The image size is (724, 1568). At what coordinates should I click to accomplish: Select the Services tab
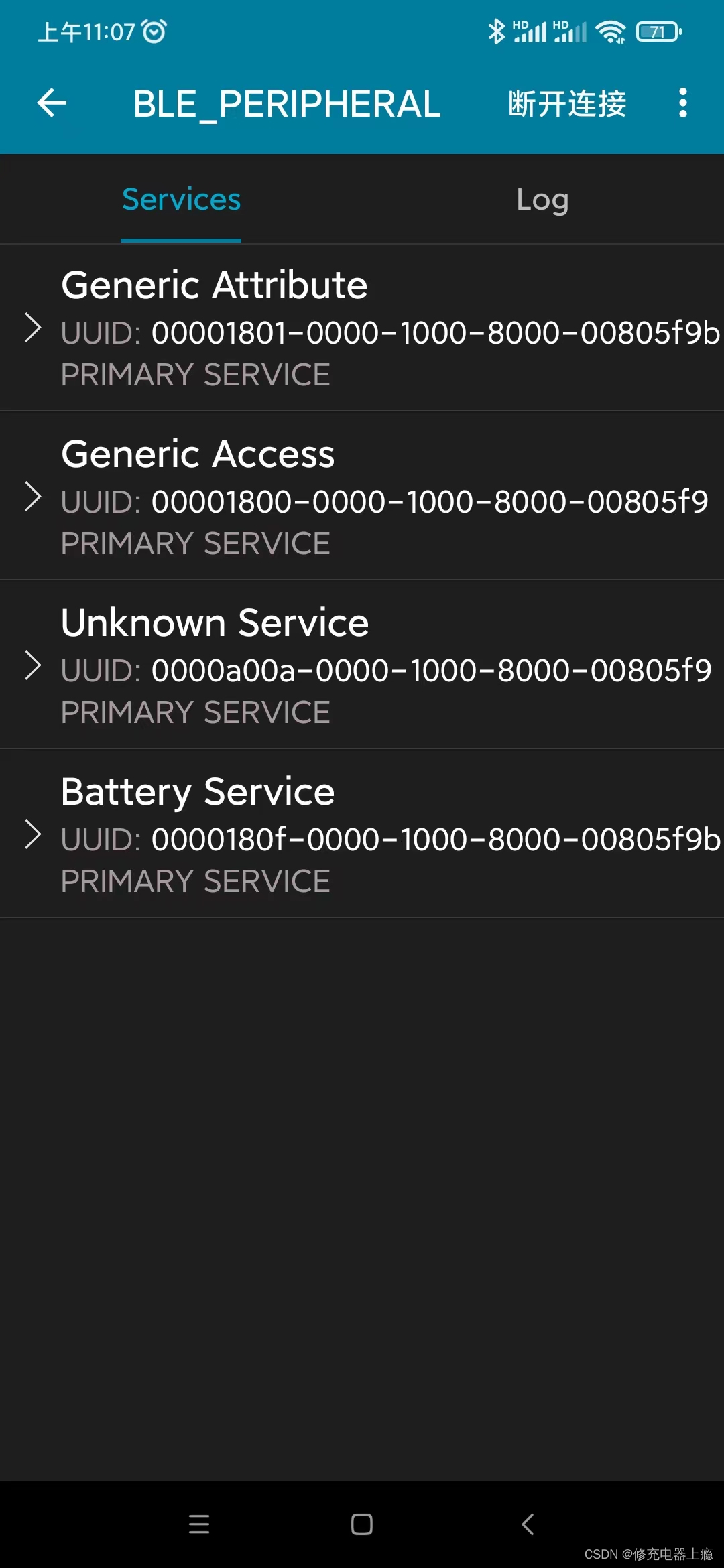(x=181, y=200)
